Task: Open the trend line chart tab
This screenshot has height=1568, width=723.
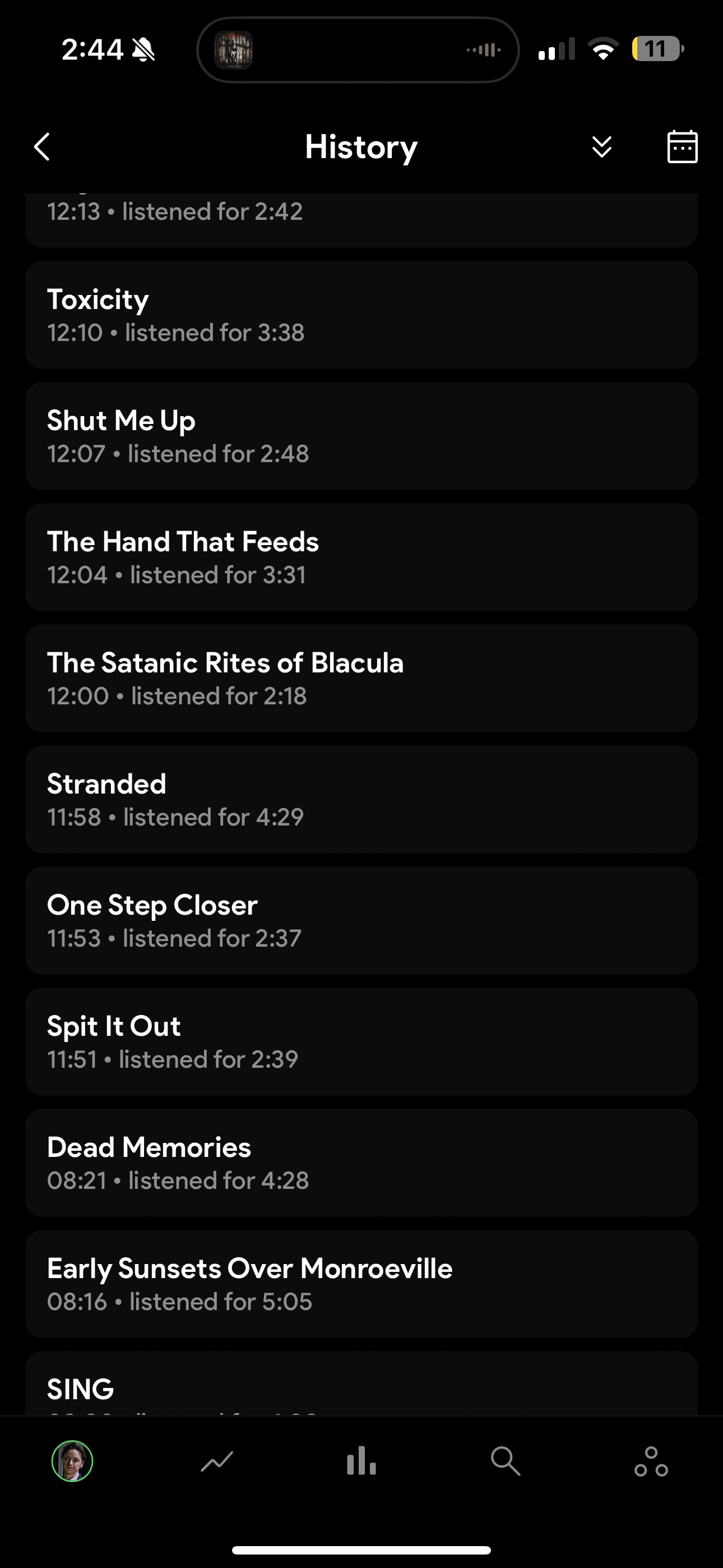Action: [217, 1461]
